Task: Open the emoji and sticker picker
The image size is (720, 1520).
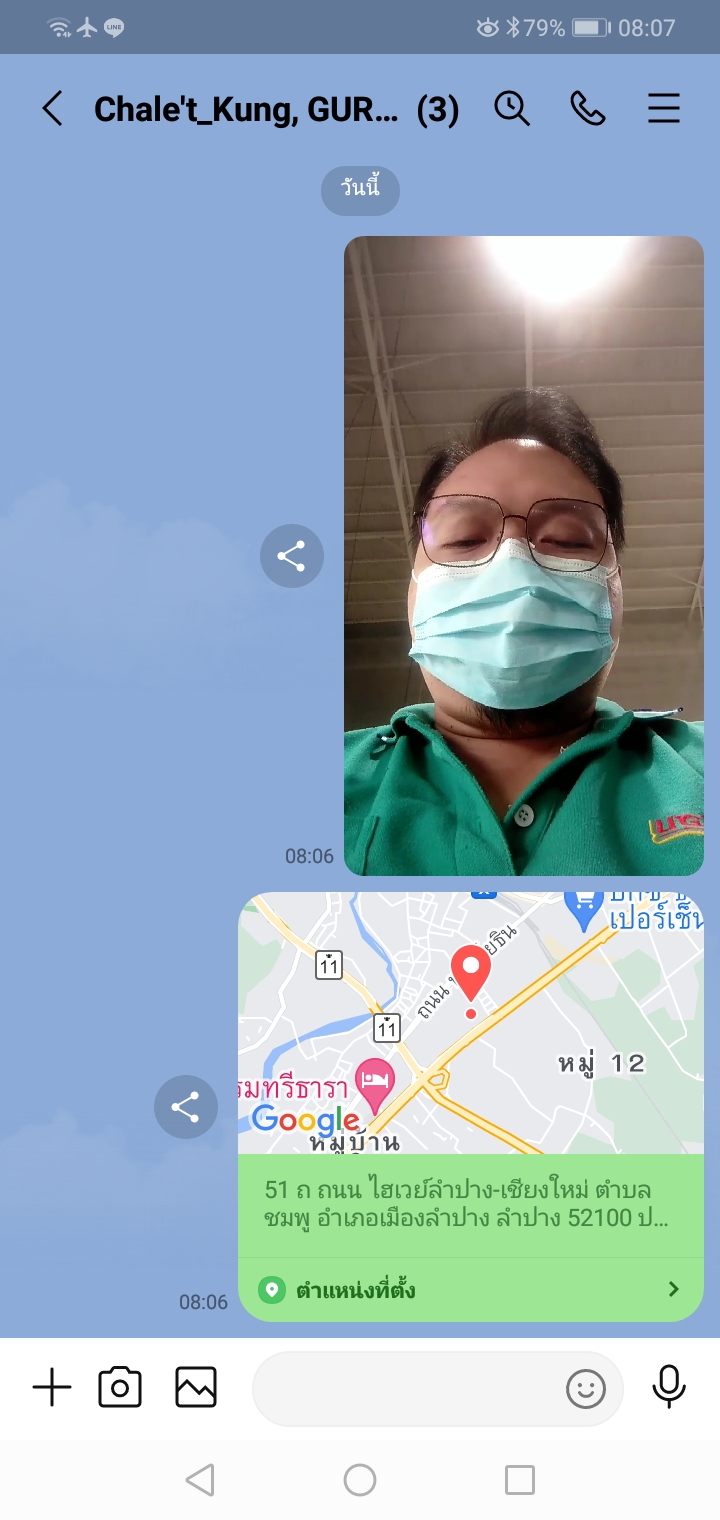Action: click(x=586, y=1388)
